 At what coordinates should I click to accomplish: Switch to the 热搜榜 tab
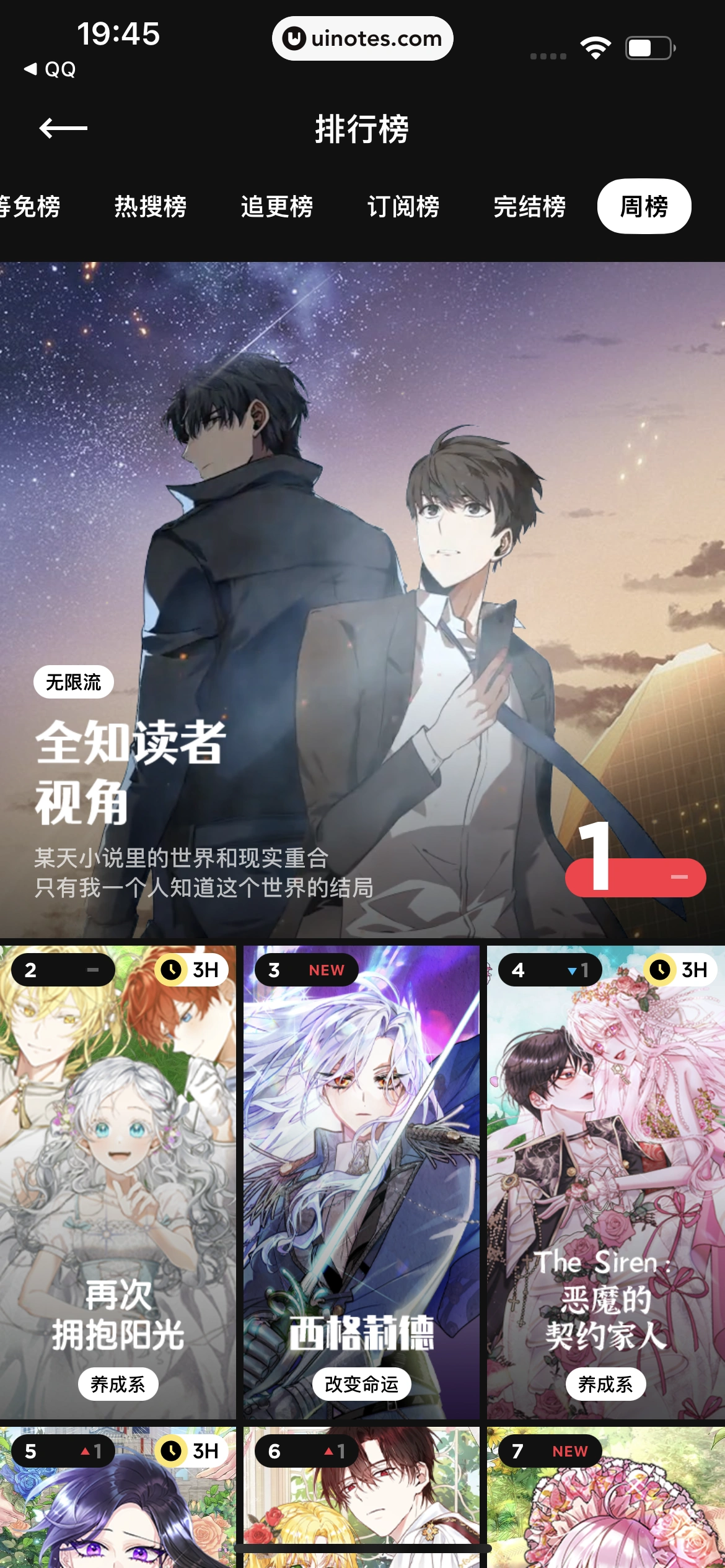click(151, 206)
